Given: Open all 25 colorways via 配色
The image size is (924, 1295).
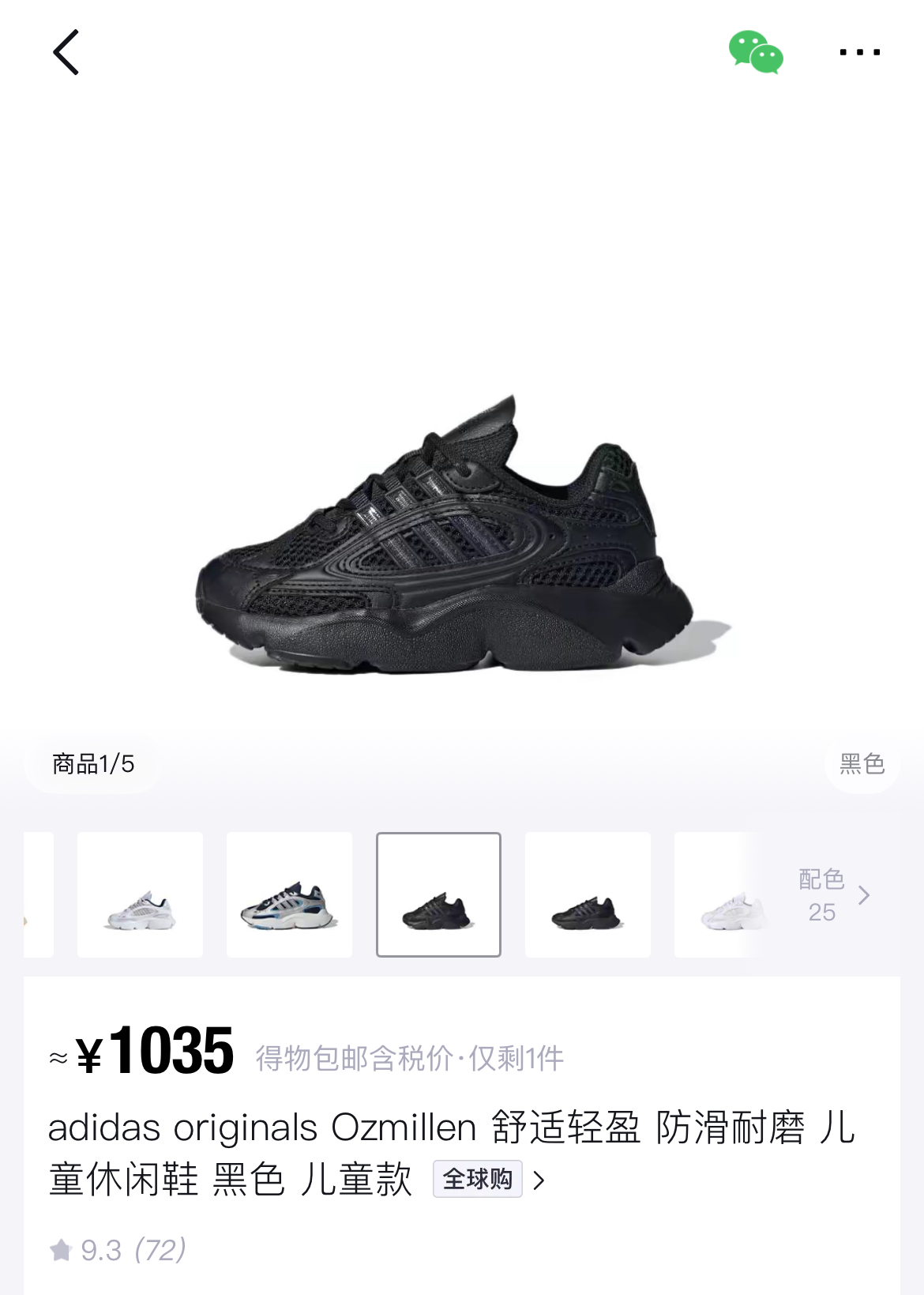Looking at the screenshot, I should click(833, 895).
